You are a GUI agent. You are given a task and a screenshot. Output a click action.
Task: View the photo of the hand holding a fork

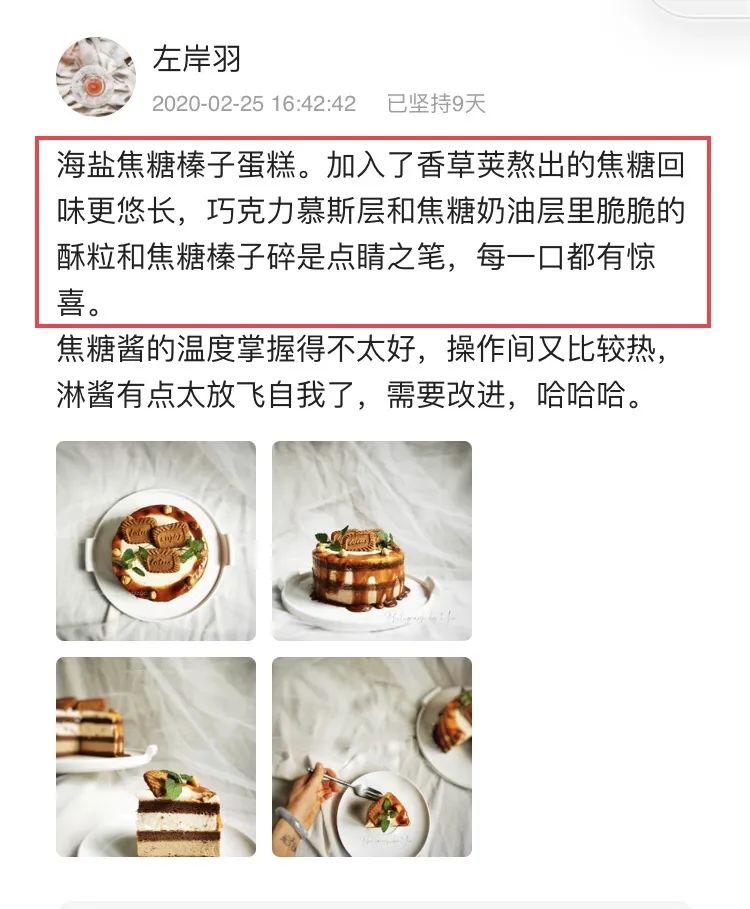pos(372,757)
